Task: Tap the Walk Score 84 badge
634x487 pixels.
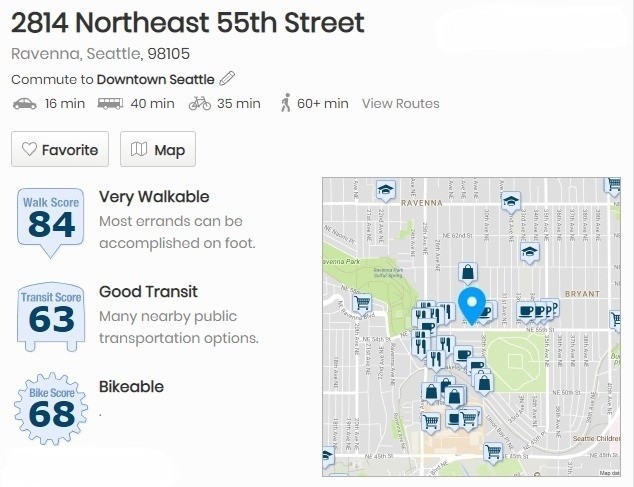Action: coord(52,218)
